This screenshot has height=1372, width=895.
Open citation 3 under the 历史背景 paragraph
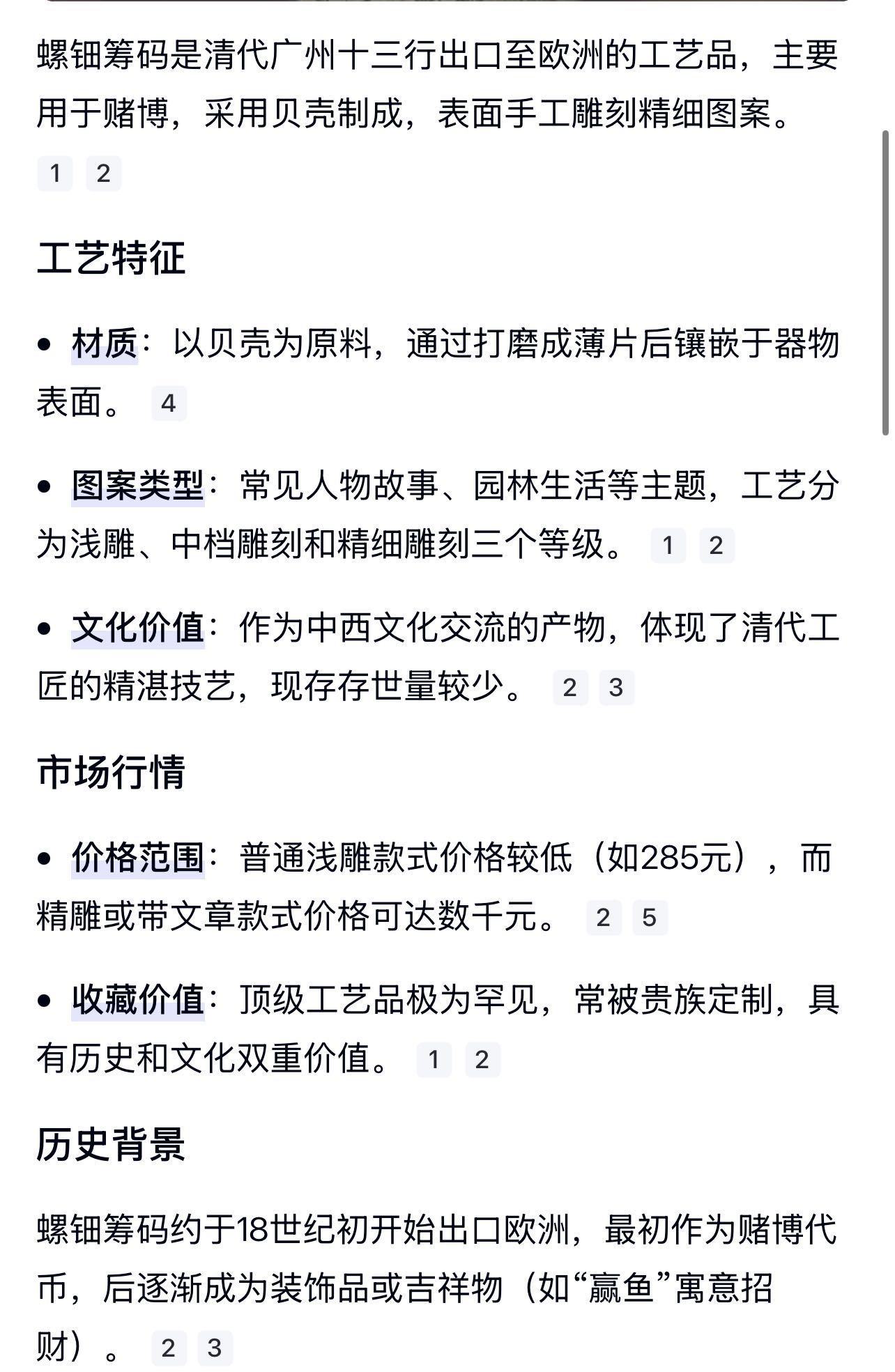click(215, 1348)
